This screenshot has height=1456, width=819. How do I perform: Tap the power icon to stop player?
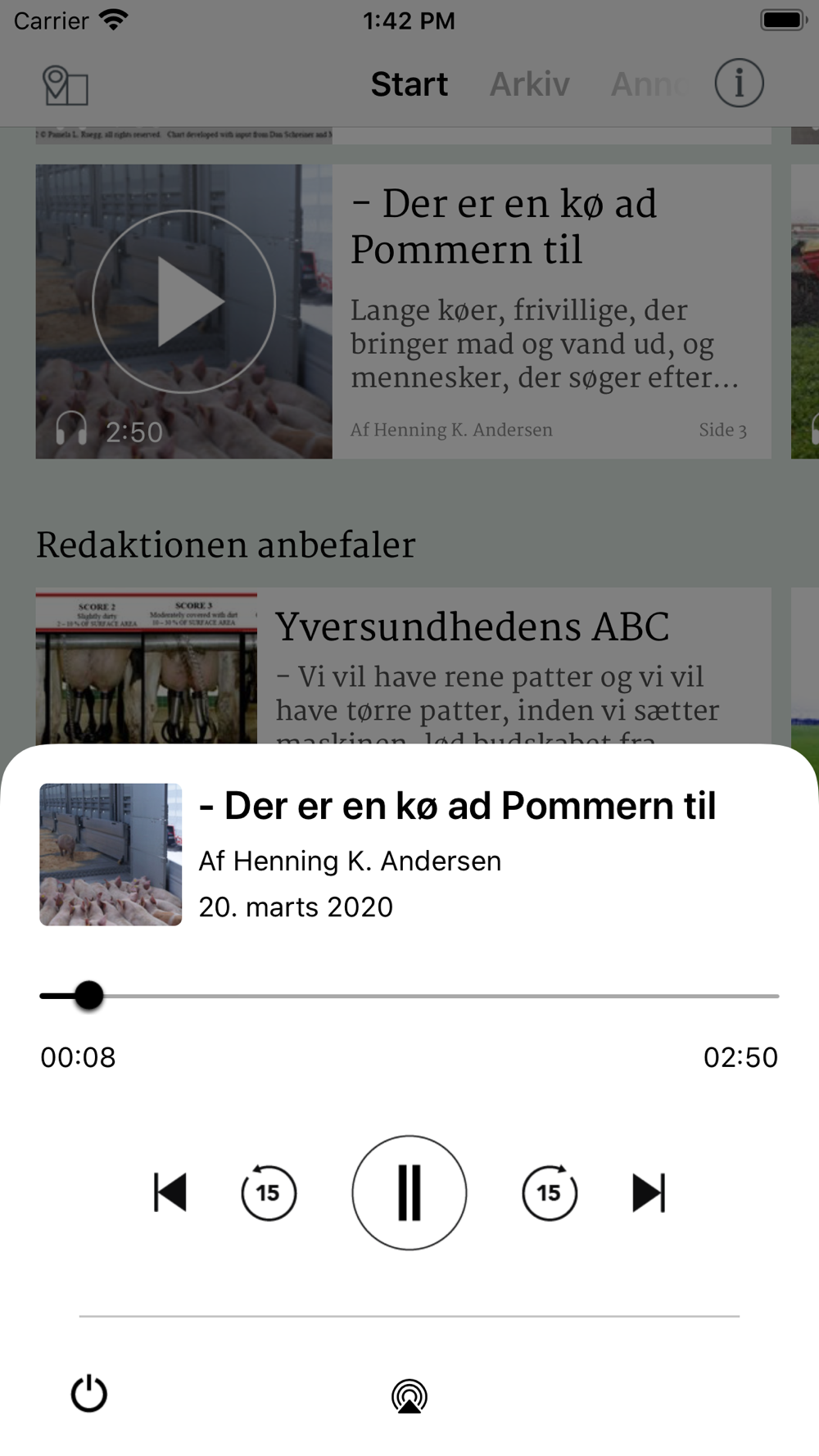(x=88, y=1394)
